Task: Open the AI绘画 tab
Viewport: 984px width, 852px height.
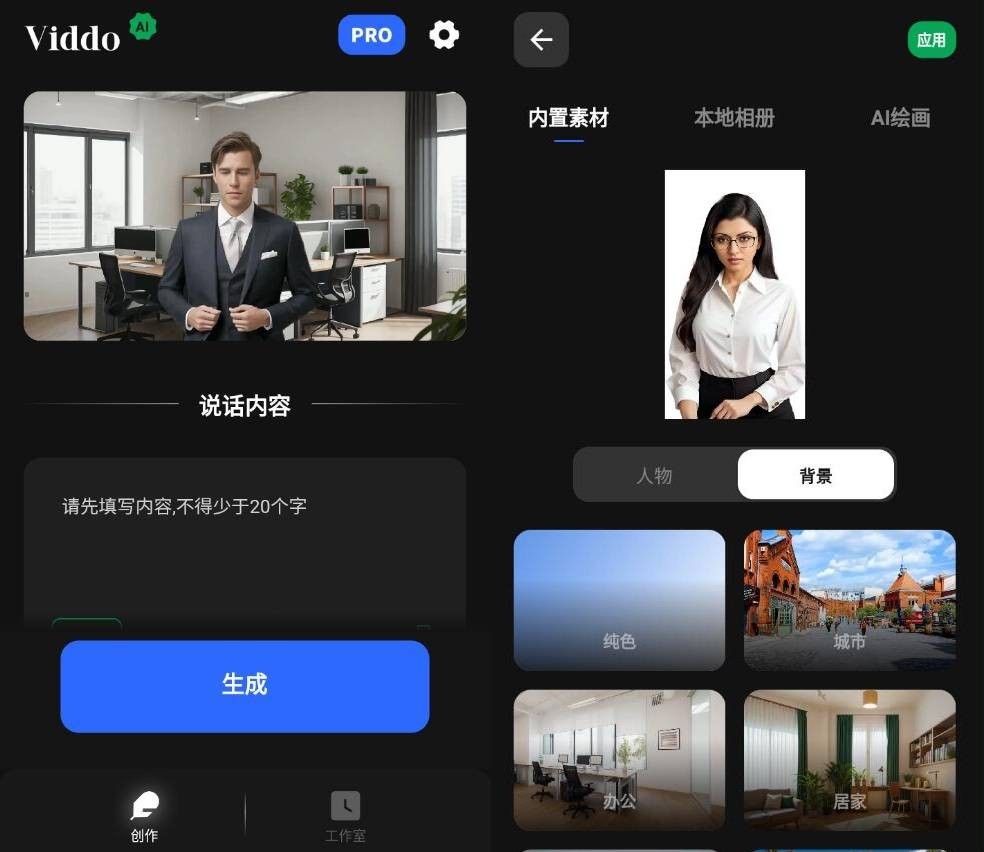Action: 900,118
